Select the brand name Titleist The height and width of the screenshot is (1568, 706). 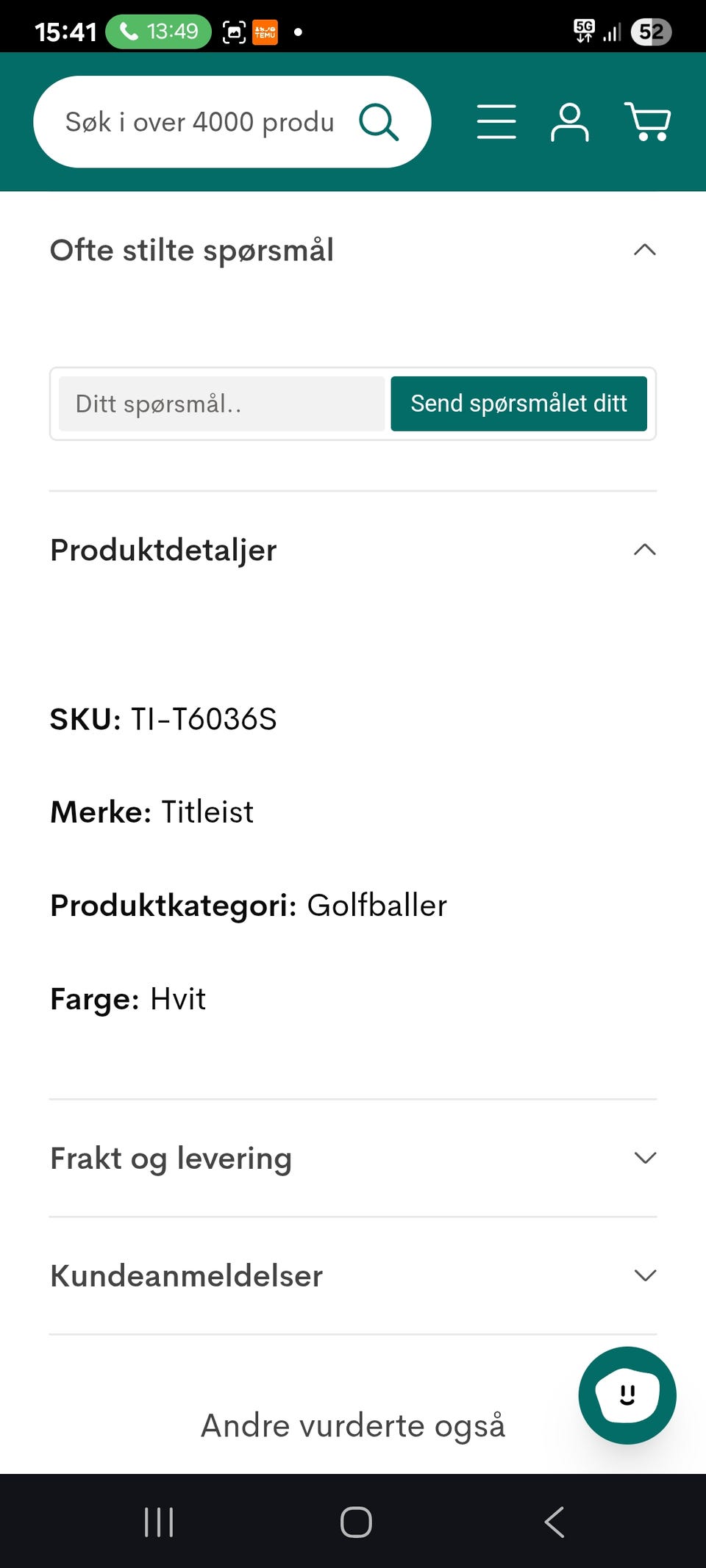coord(207,812)
